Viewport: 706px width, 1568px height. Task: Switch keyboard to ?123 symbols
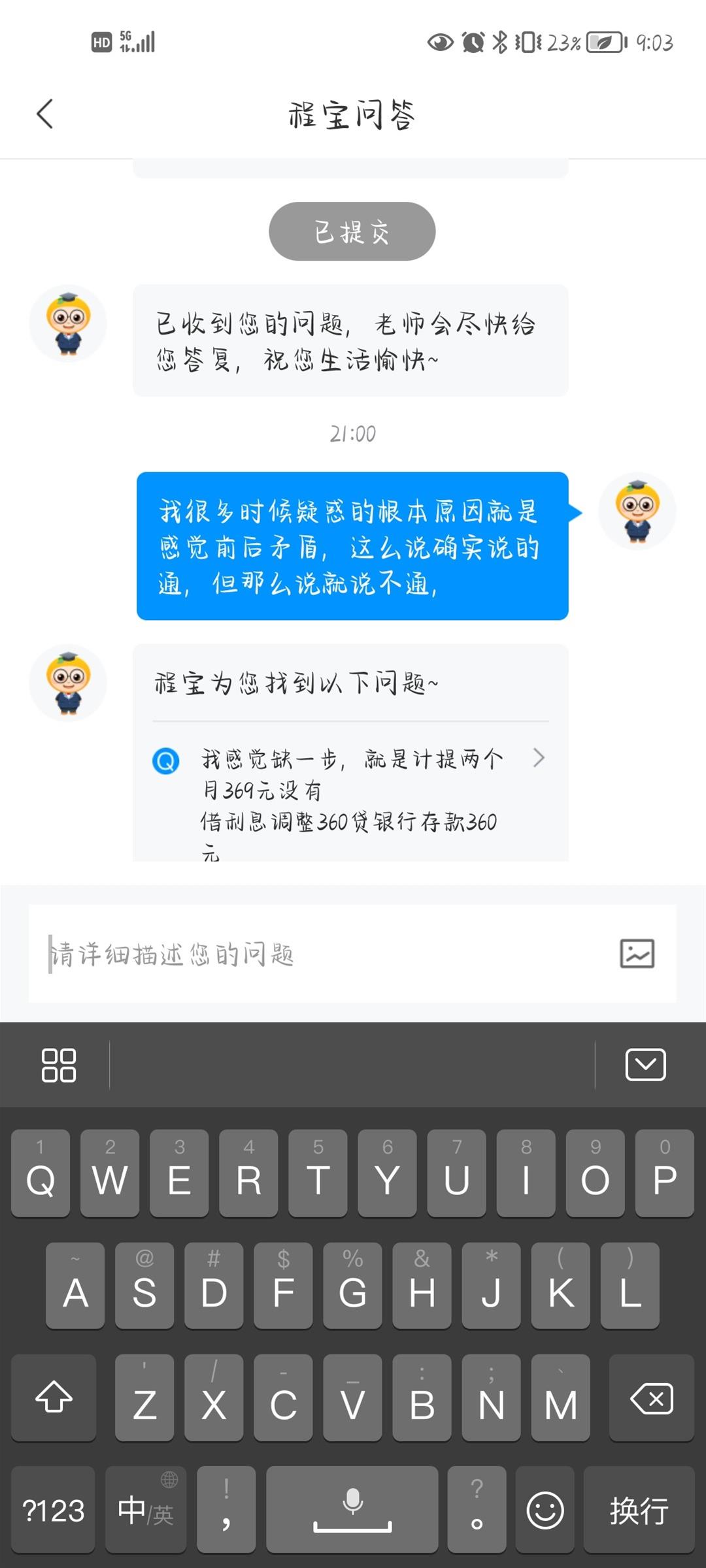tap(53, 1511)
